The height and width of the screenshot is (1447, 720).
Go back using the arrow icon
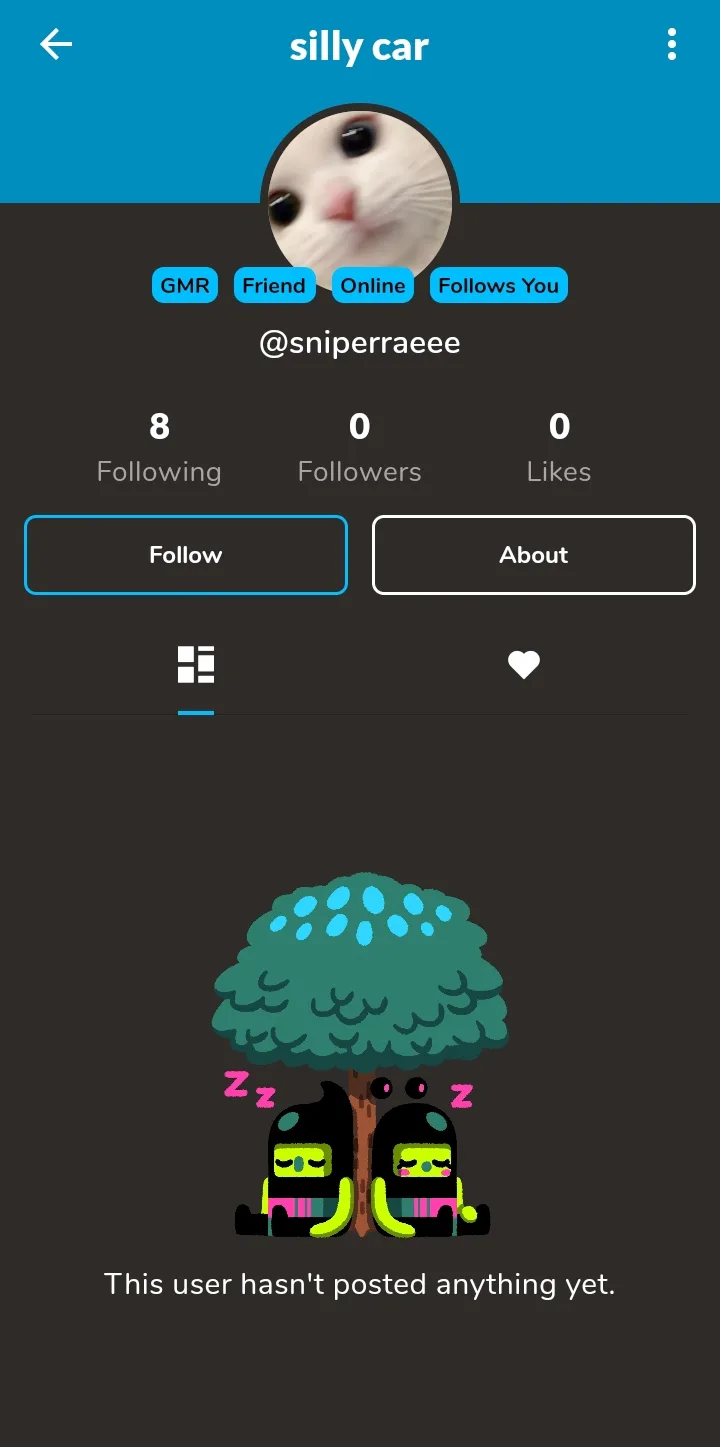pos(56,45)
